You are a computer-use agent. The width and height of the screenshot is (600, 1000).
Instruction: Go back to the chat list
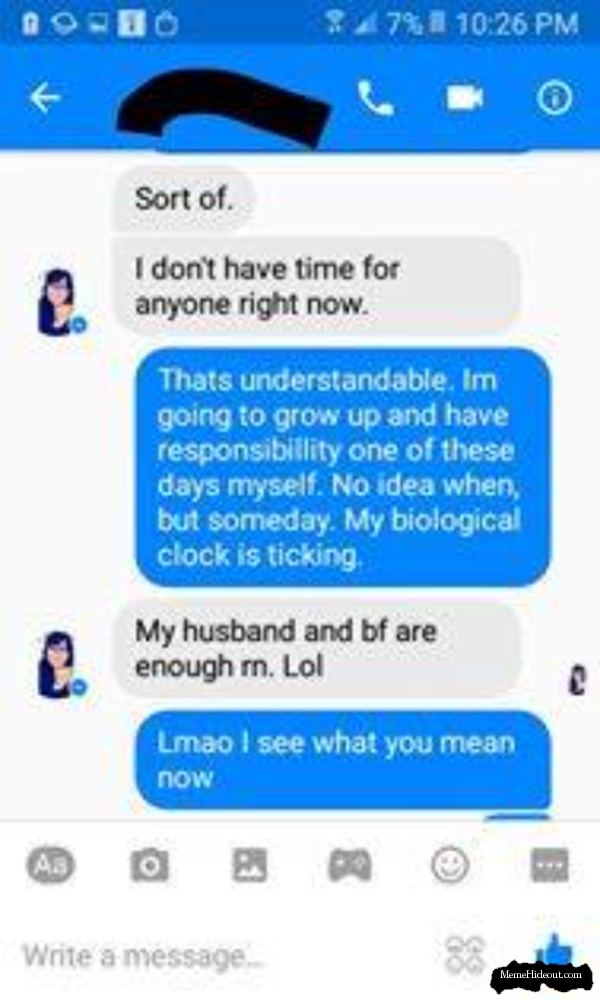(43, 98)
